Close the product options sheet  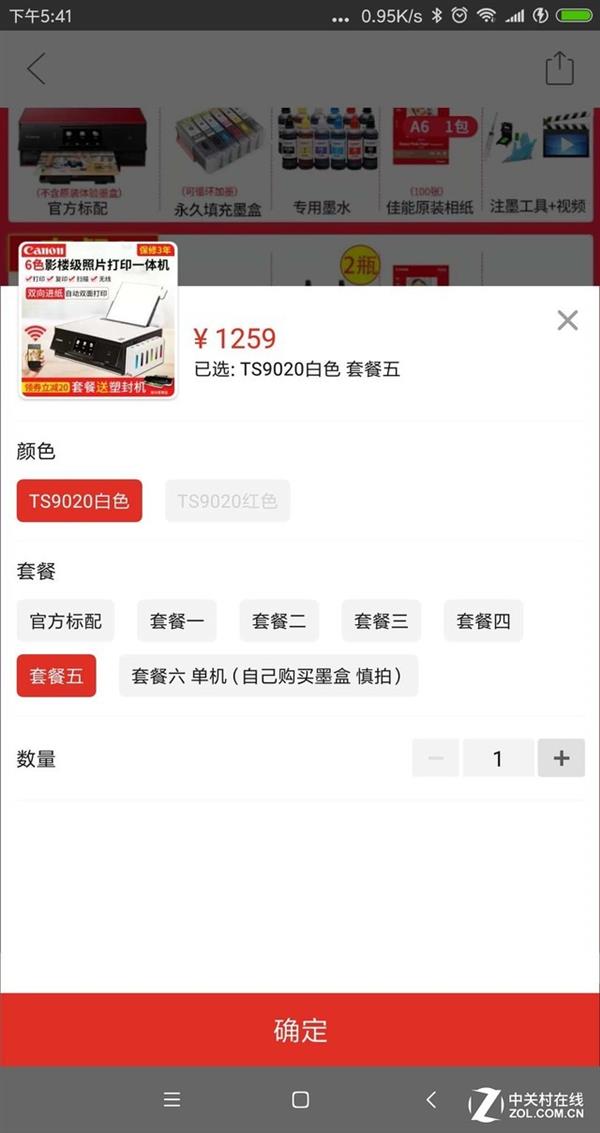point(567,320)
